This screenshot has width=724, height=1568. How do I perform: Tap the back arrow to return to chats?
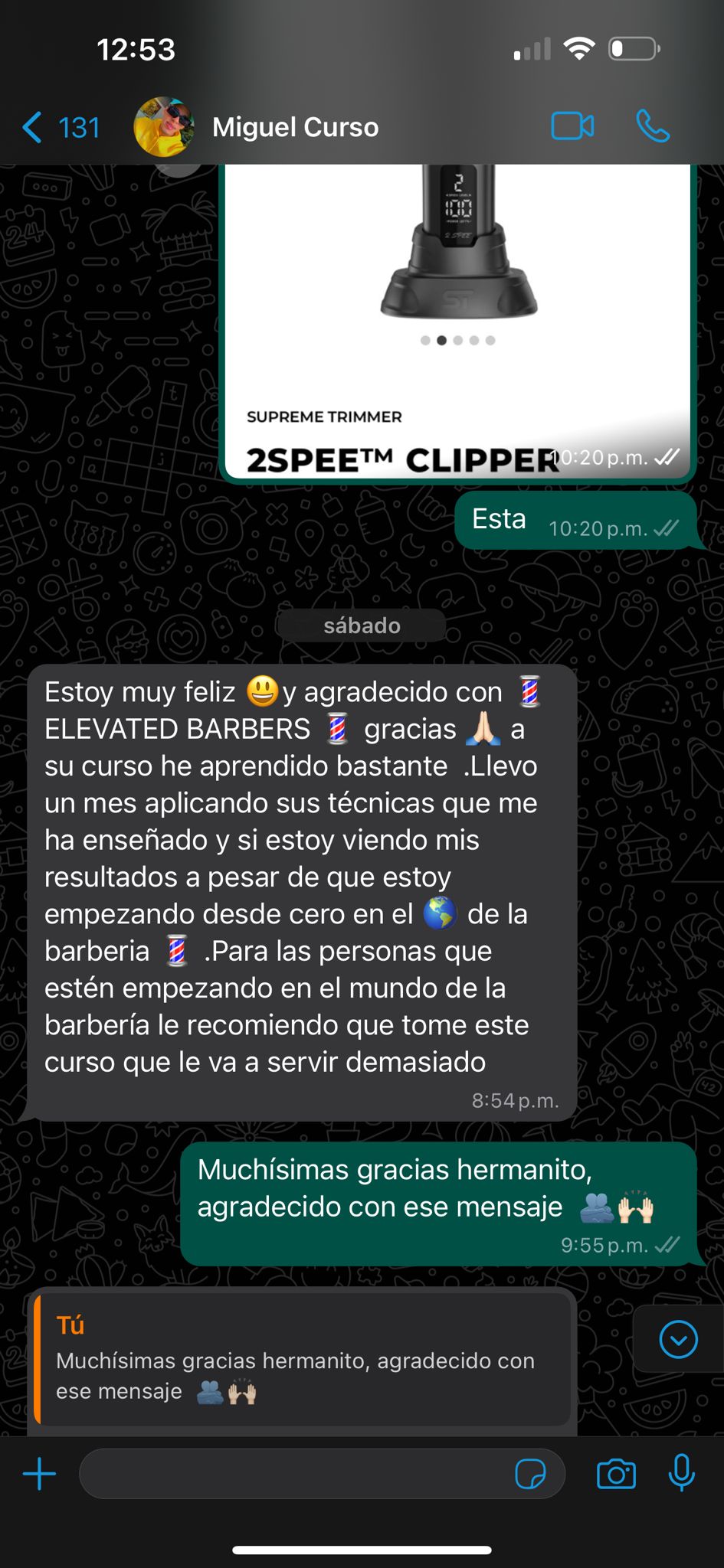click(31, 126)
